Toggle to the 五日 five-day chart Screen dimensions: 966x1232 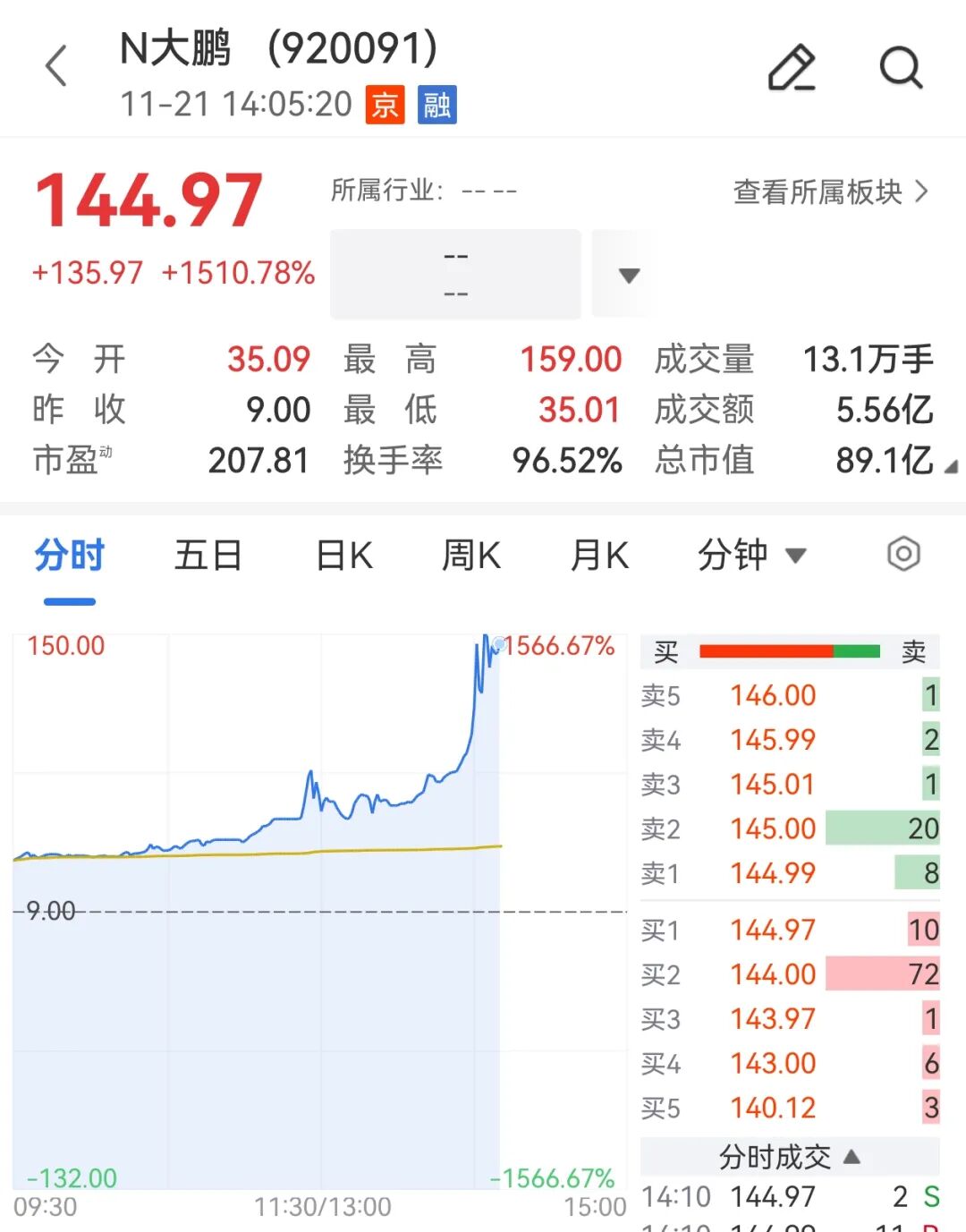pyautogui.click(x=208, y=554)
